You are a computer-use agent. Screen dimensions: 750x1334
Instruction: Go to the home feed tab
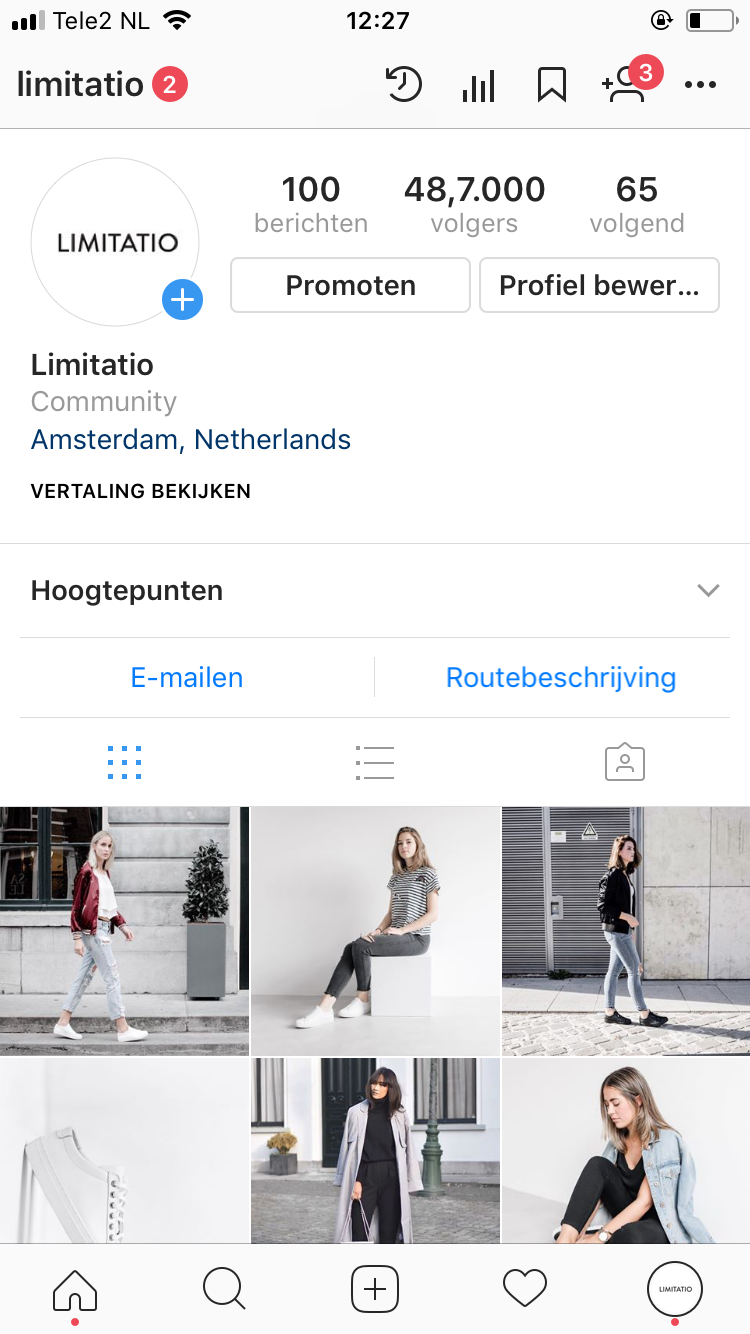75,1288
